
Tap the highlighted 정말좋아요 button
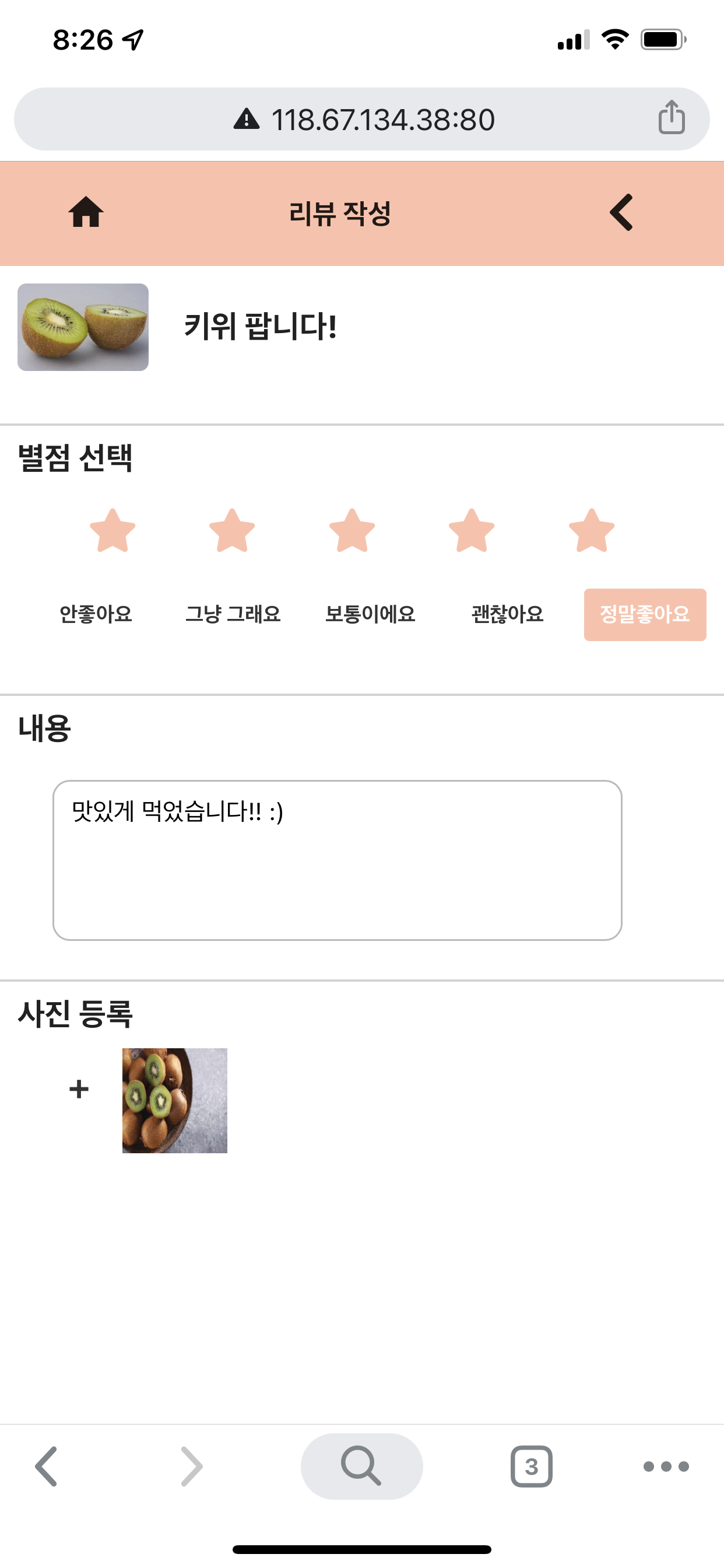(644, 614)
